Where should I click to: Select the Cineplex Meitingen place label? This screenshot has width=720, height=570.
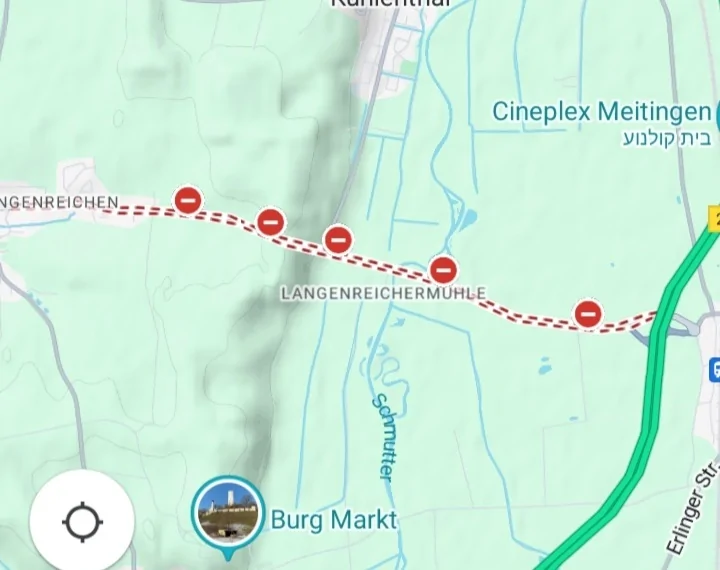[602, 111]
